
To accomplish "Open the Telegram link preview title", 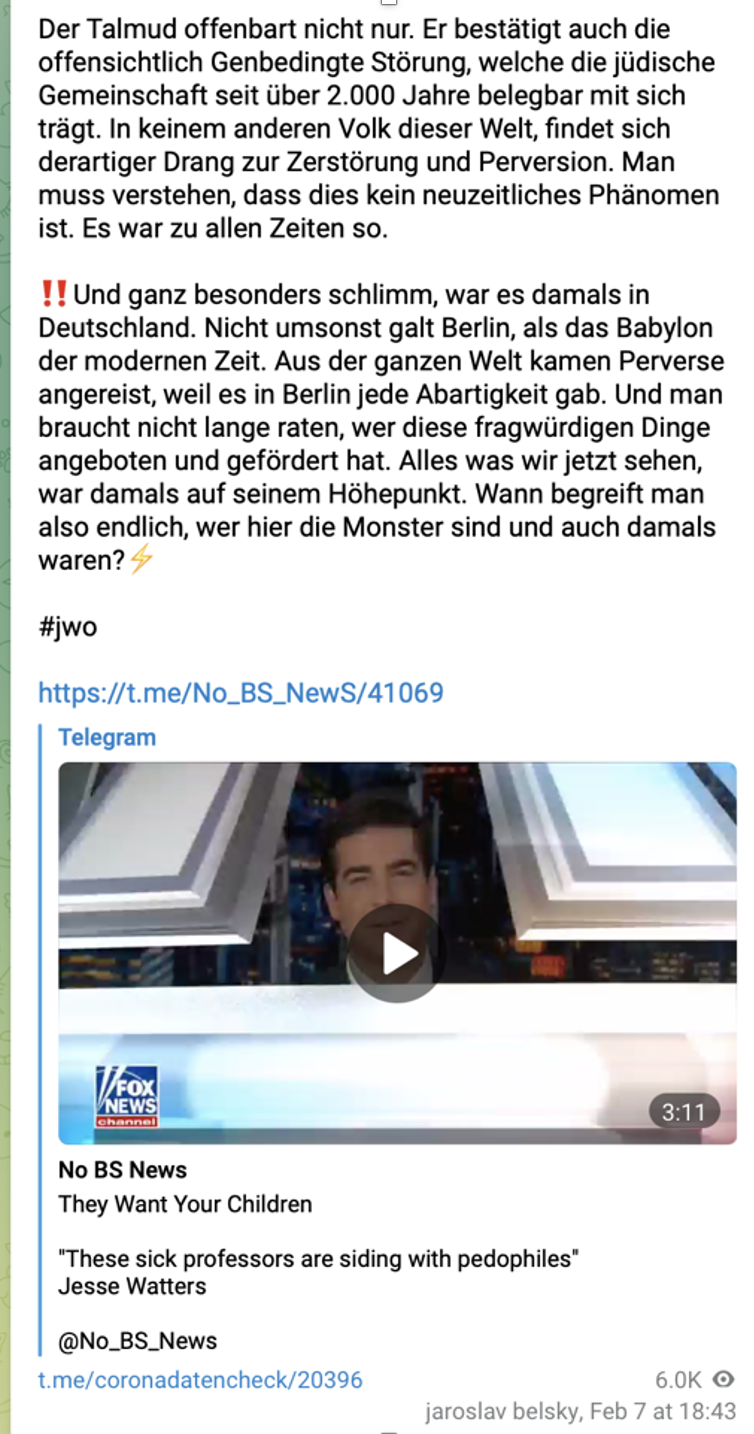I will pos(107,737).
